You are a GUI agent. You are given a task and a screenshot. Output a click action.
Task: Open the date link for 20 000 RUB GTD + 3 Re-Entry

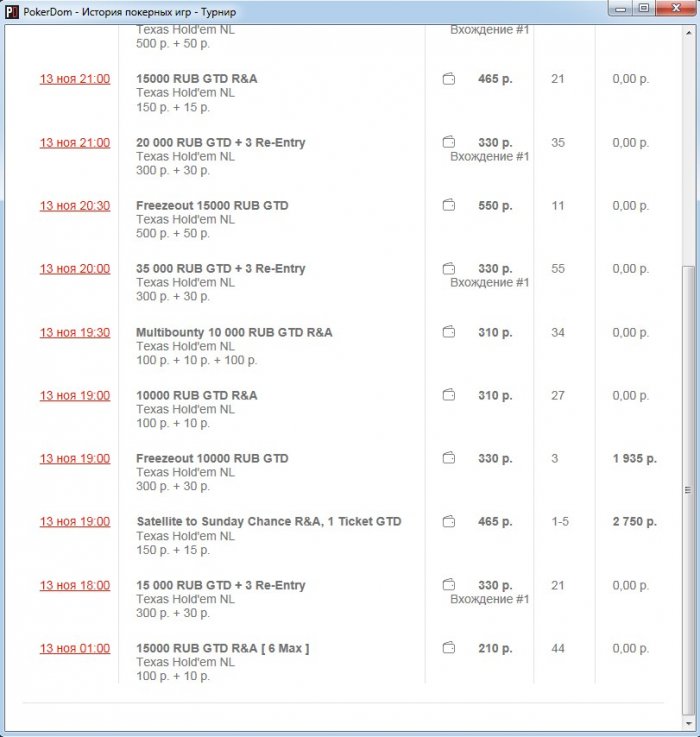tap(75, 143)
